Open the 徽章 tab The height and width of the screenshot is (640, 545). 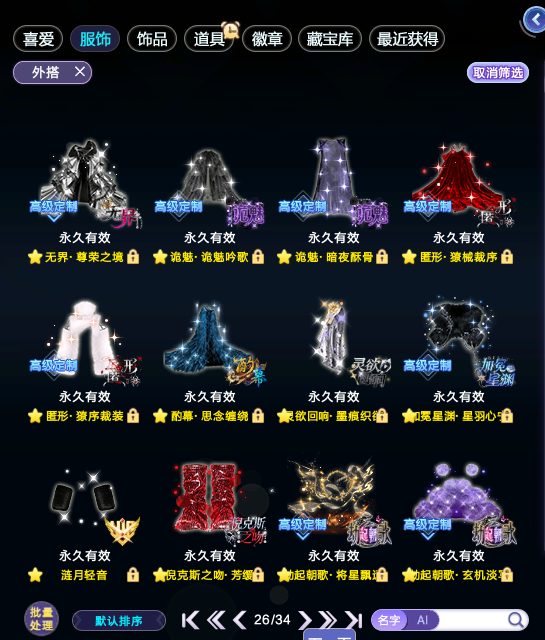click(x=267, y=39)
